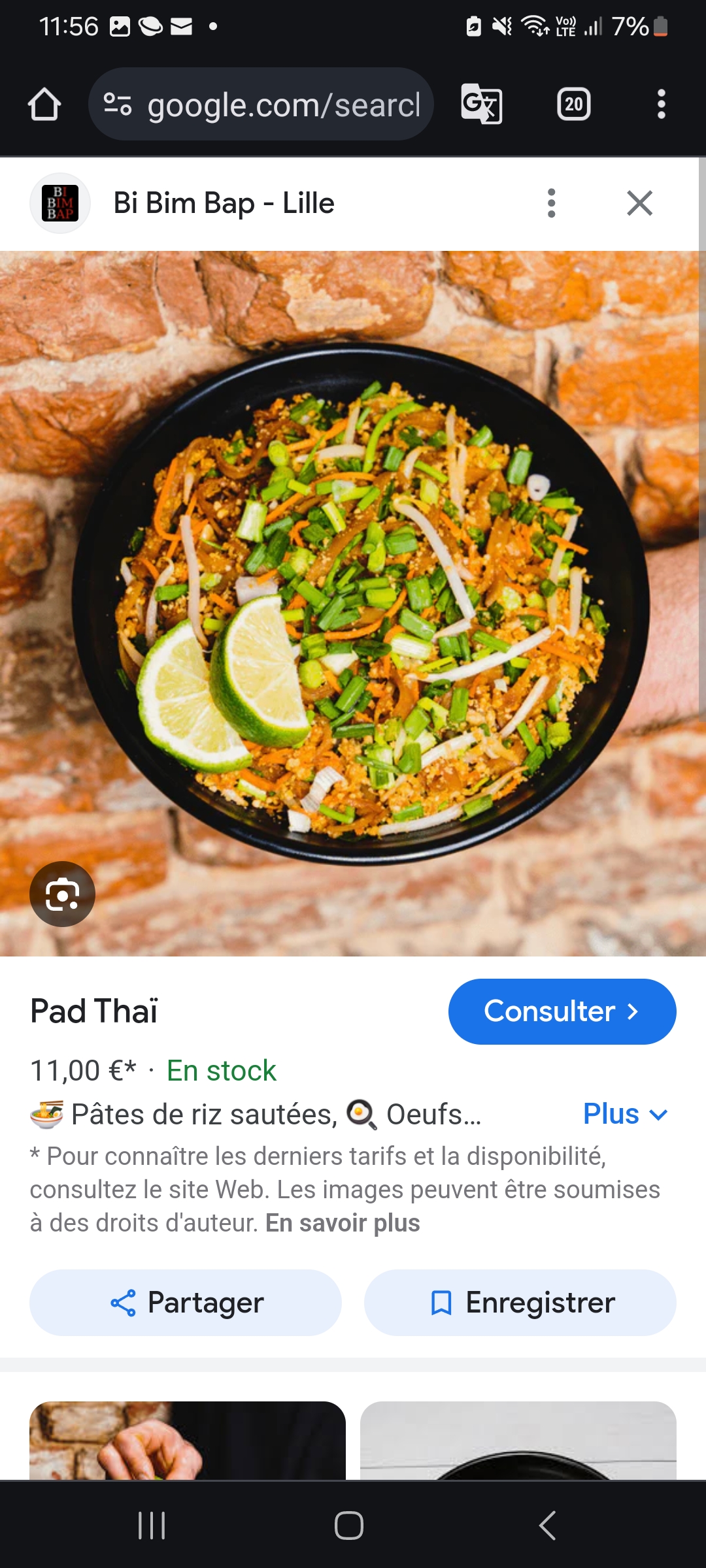Viewport: 706px width, 1568px height.
Task: Open Chrome's three-dot menu
Action: 661,105
